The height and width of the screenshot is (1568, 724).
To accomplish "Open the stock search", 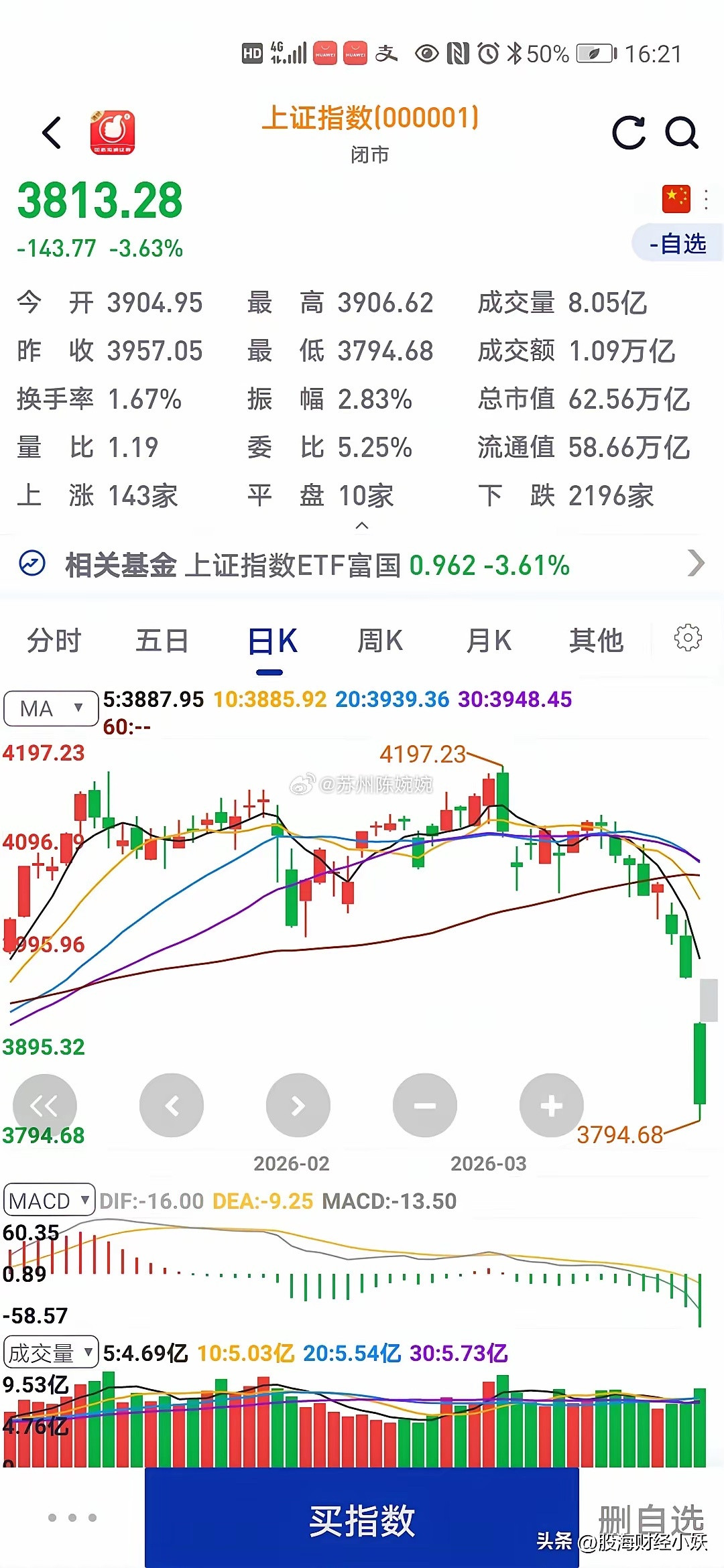I will coord(681,133).
